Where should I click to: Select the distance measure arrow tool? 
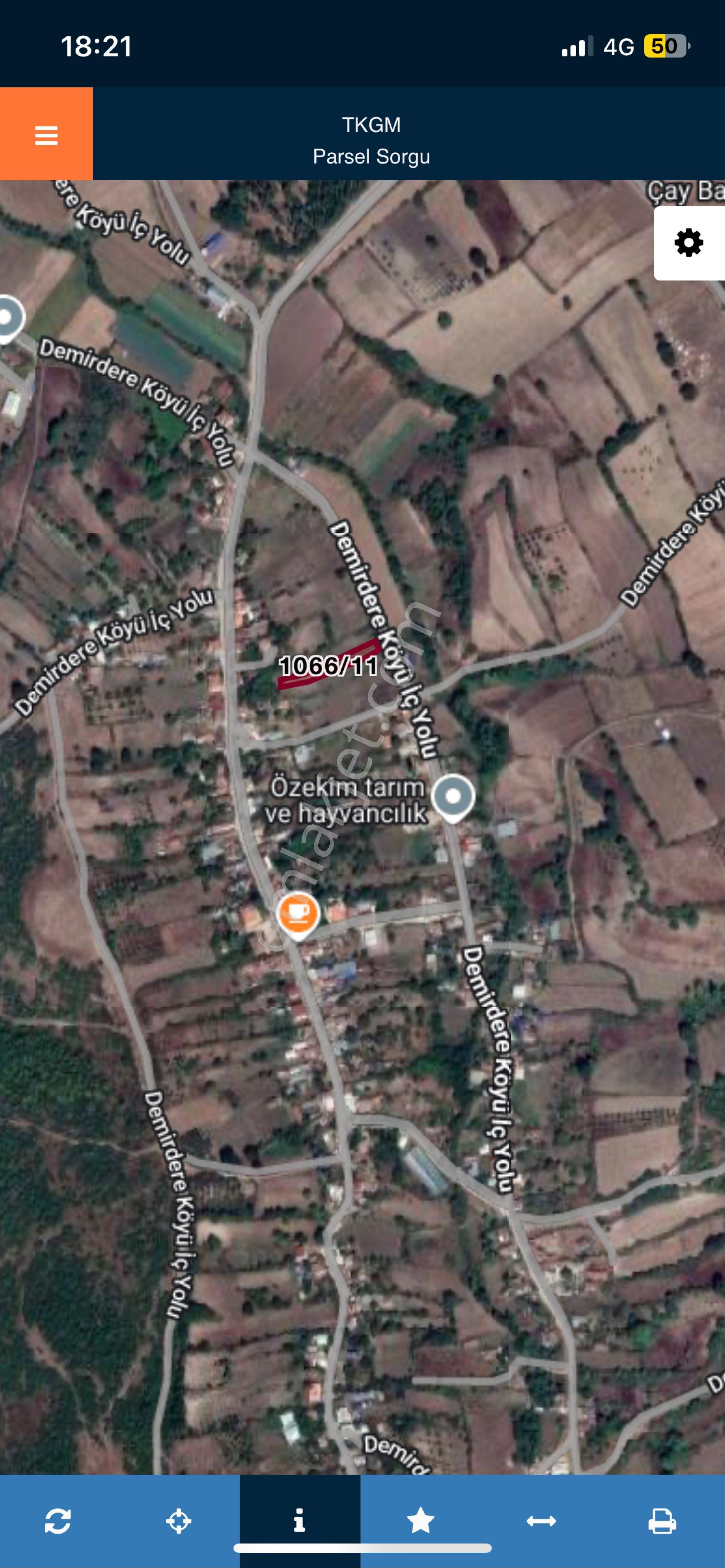point(541,1520)
